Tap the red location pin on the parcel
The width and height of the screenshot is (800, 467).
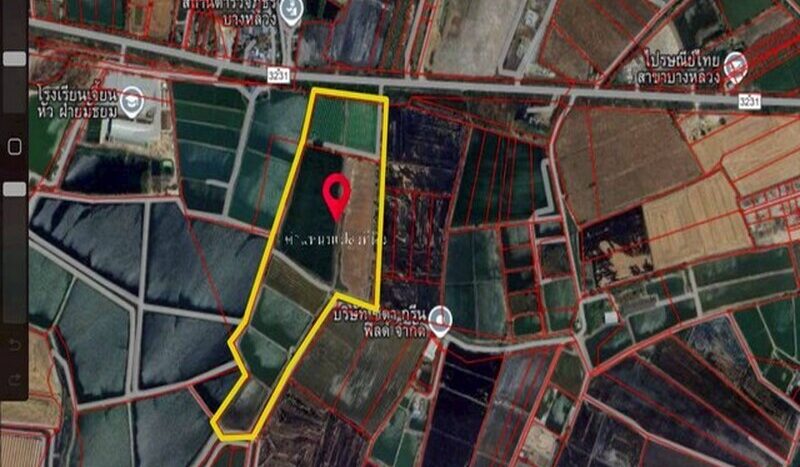point(339,193)
